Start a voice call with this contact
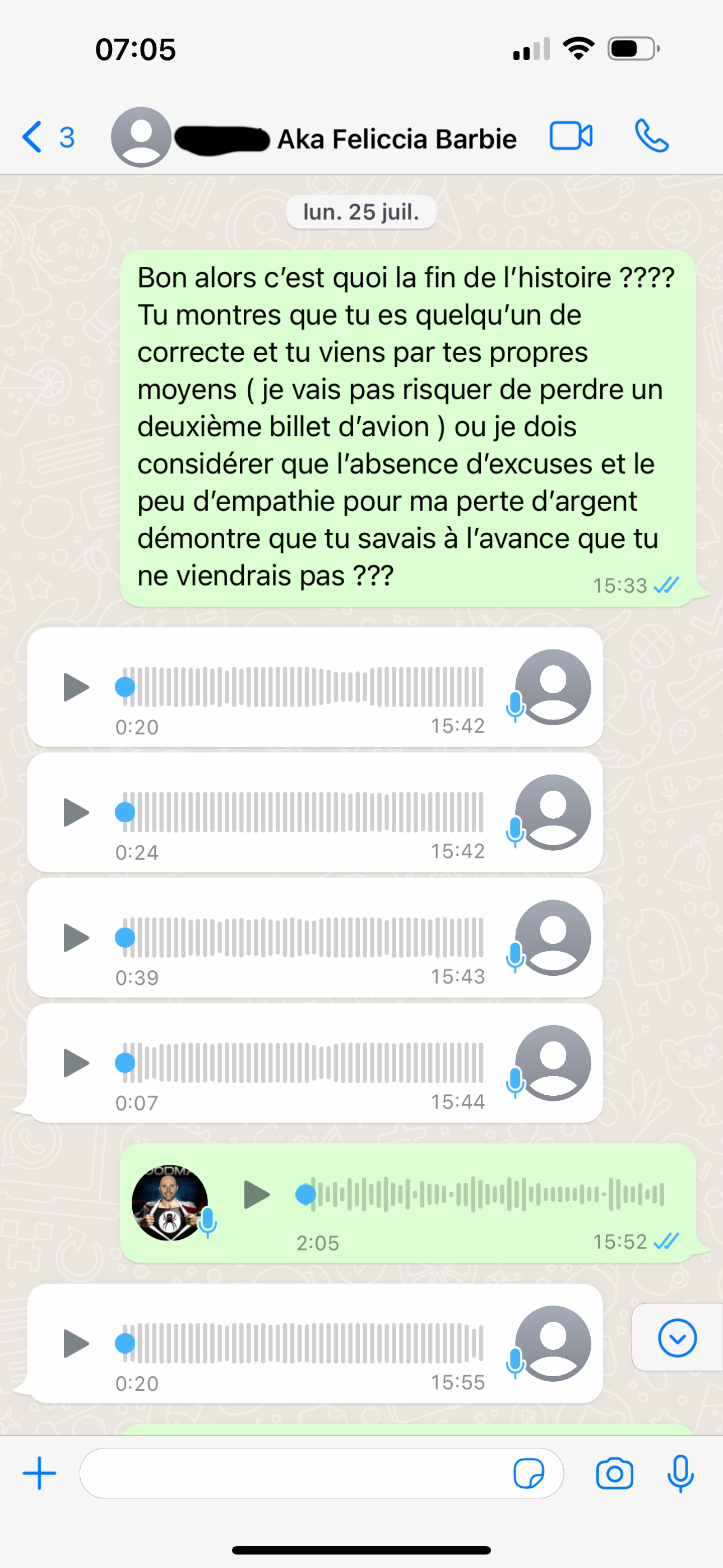This screenshot has height=1568, width=723. 651,136
